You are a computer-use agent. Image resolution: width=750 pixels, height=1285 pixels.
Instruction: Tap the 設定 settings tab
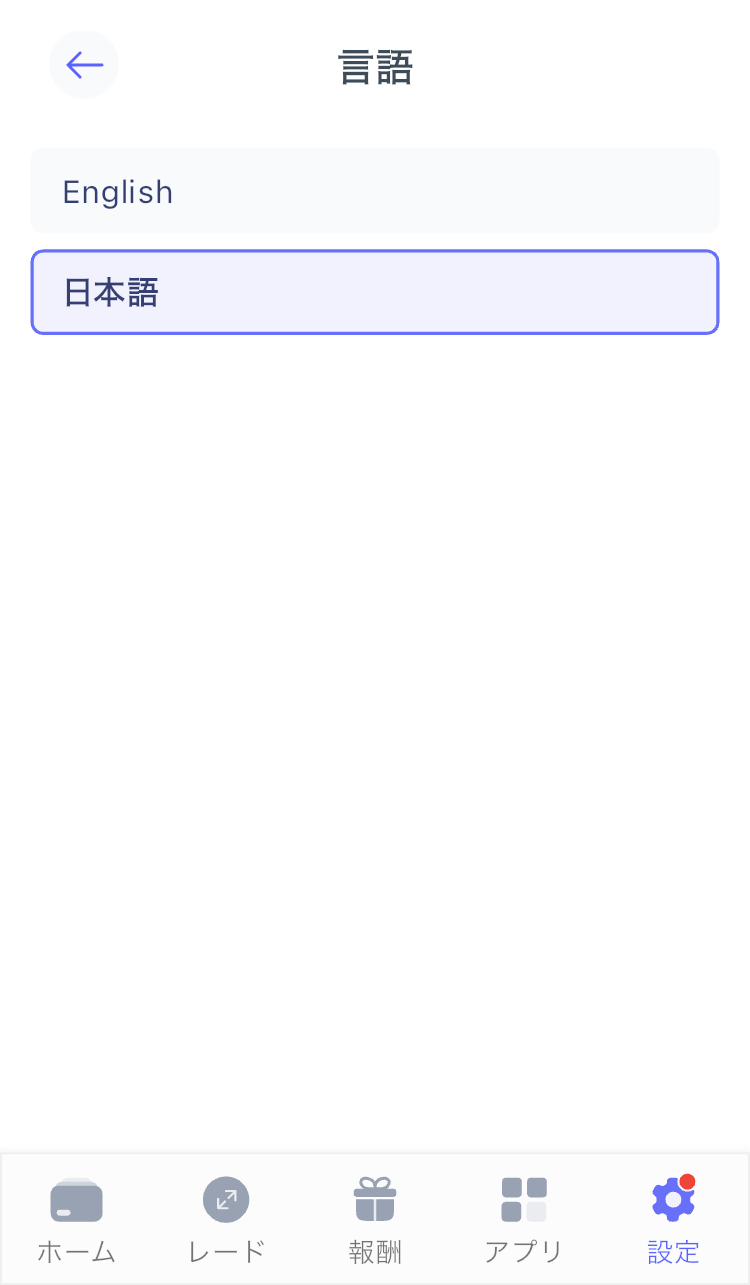pyautogui.click(x=673, y=1220)
